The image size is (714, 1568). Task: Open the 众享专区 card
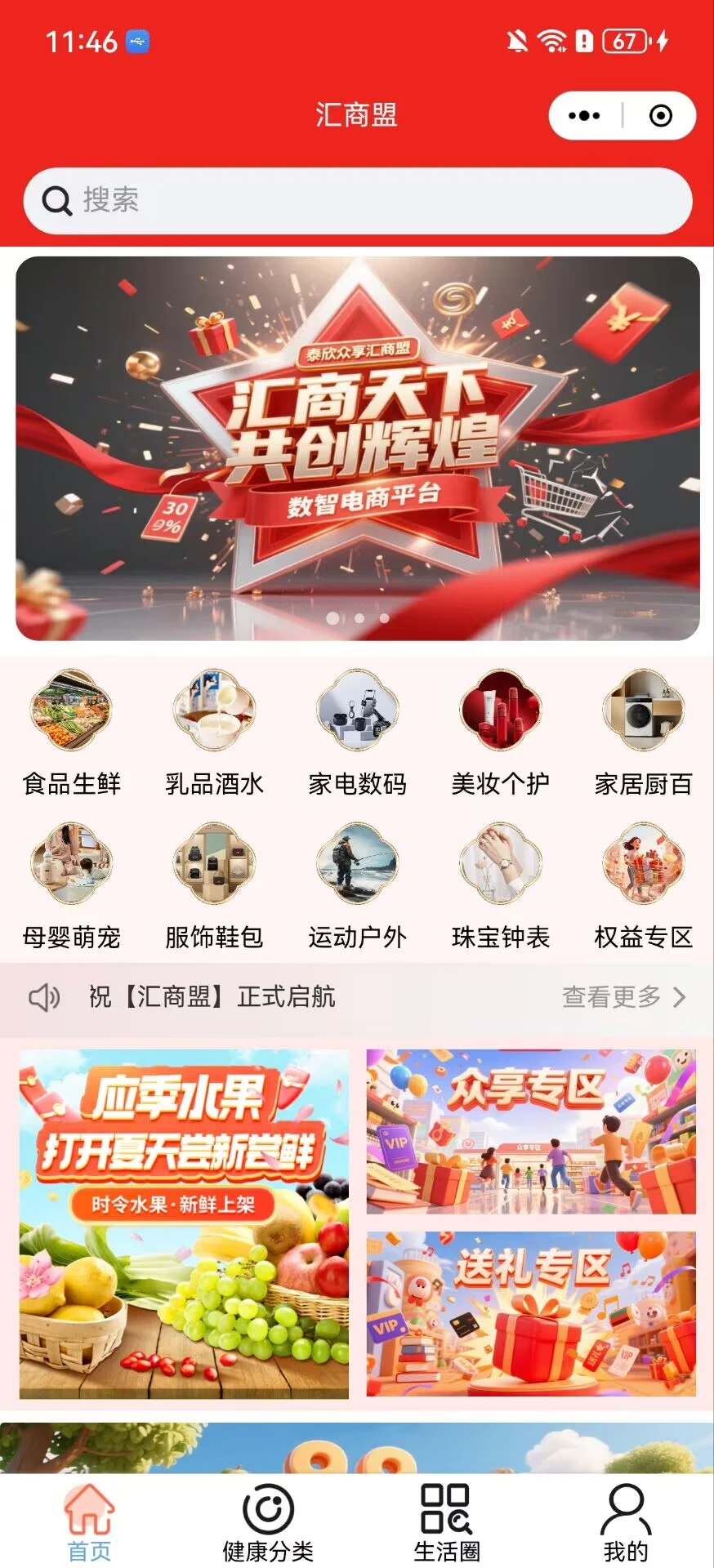coord(531,1131)
